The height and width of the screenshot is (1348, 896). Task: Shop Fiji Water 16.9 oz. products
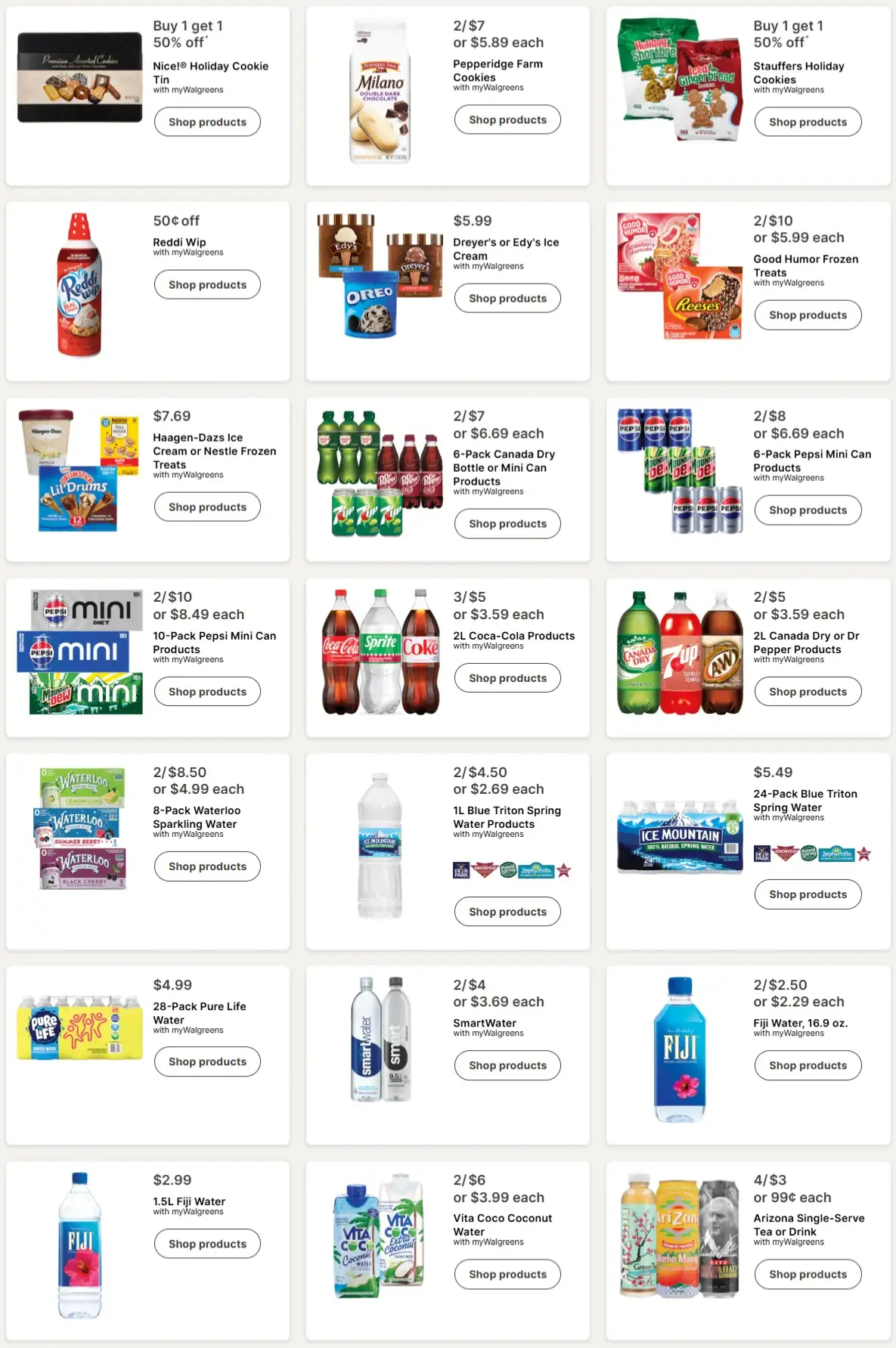(x=808, y=1064)
